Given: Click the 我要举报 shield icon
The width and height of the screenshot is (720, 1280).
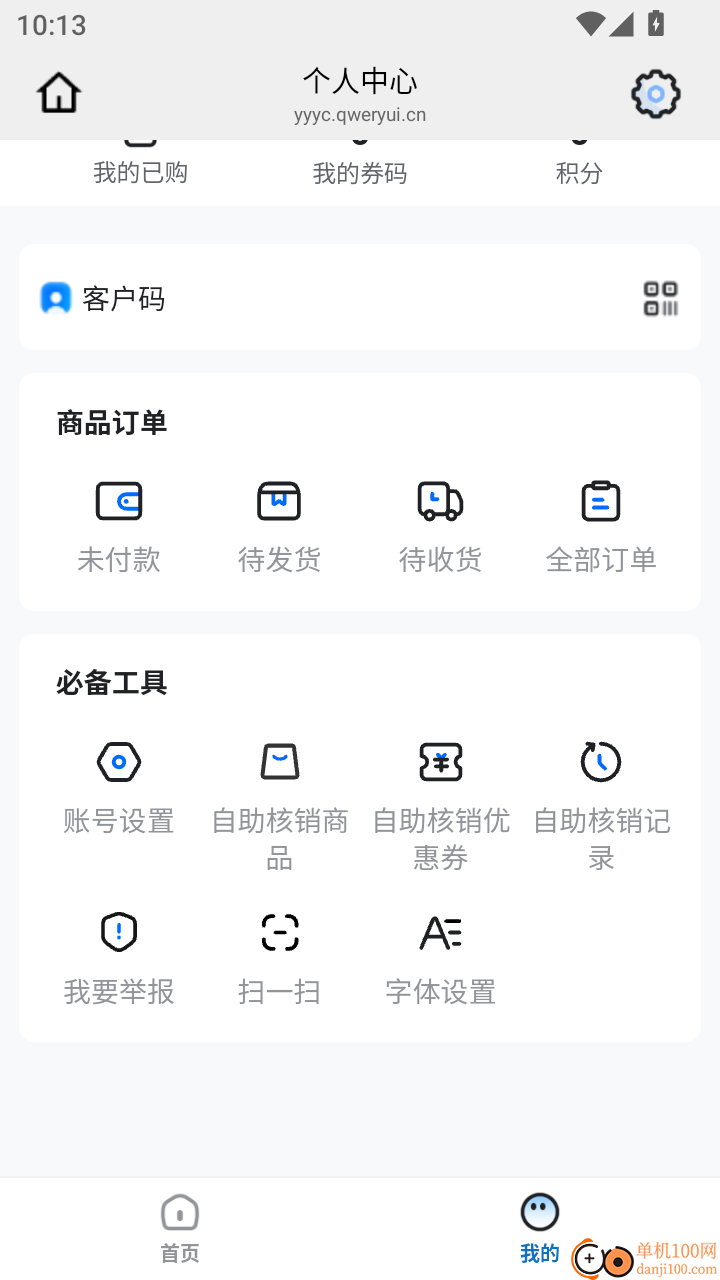Looking at the screenshot, I should click(118, 931).
